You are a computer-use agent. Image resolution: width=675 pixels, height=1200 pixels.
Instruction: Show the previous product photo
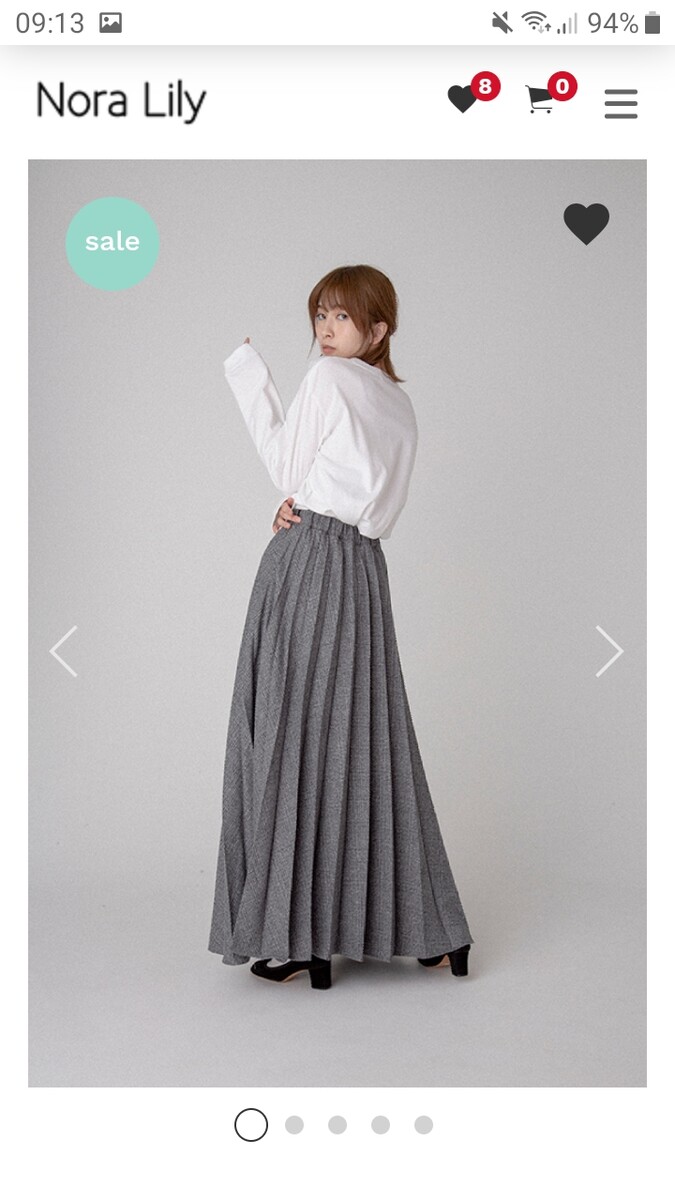pos(64,651)
